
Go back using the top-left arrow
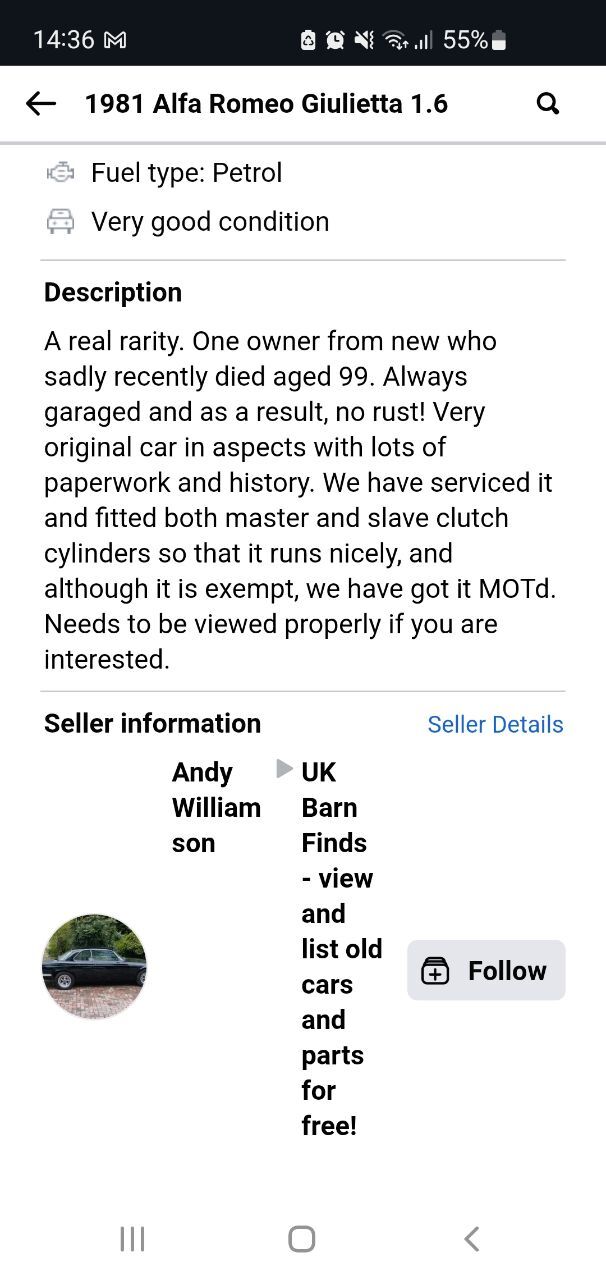40,103
